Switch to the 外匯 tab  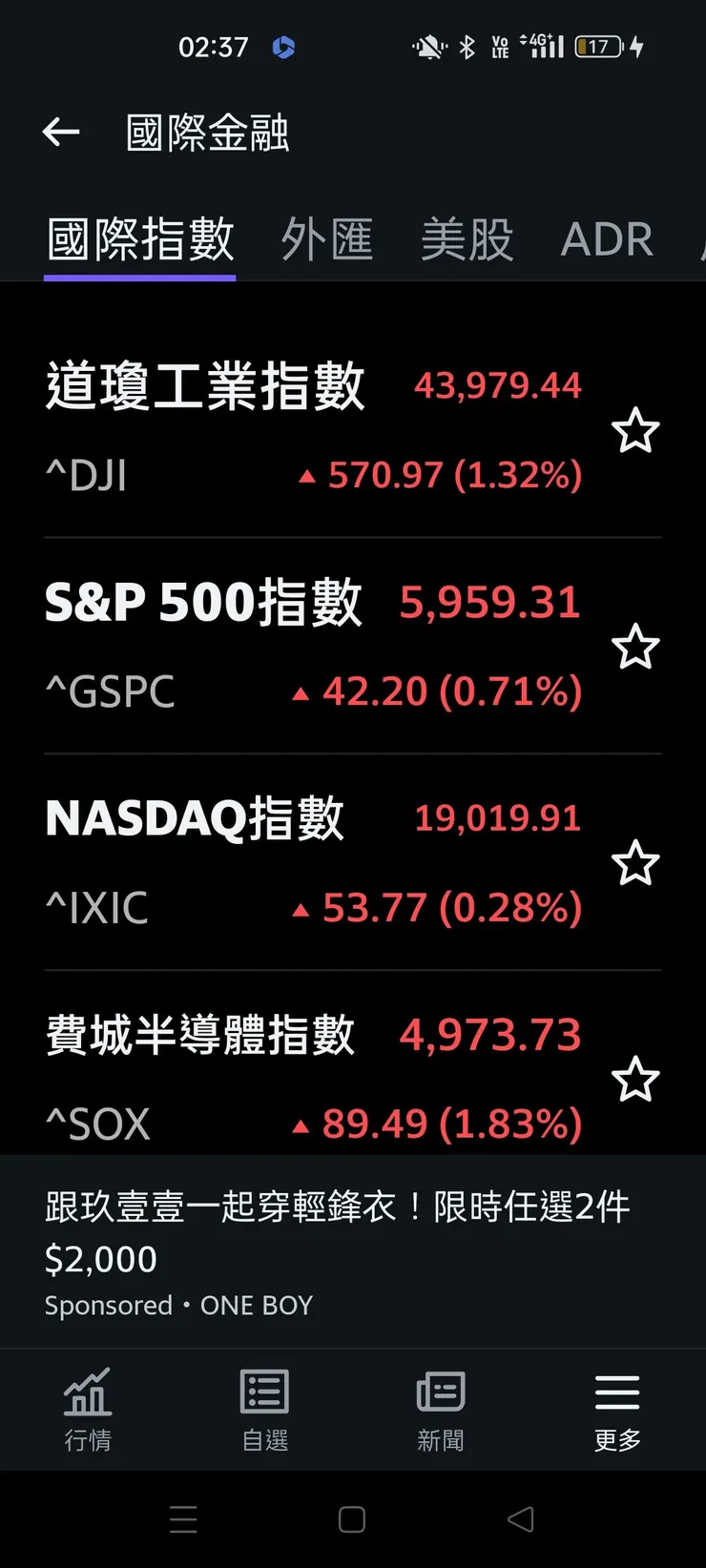(327, 238)
